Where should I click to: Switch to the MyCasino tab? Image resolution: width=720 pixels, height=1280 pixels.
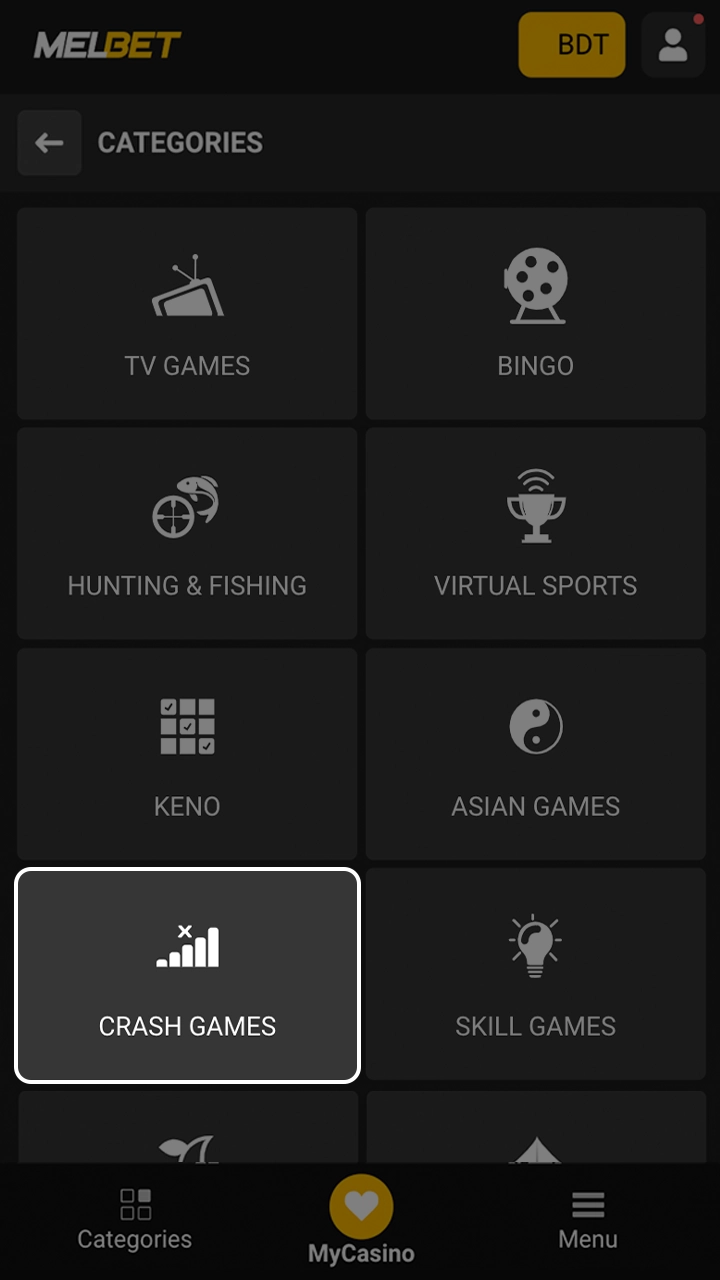361,1218
